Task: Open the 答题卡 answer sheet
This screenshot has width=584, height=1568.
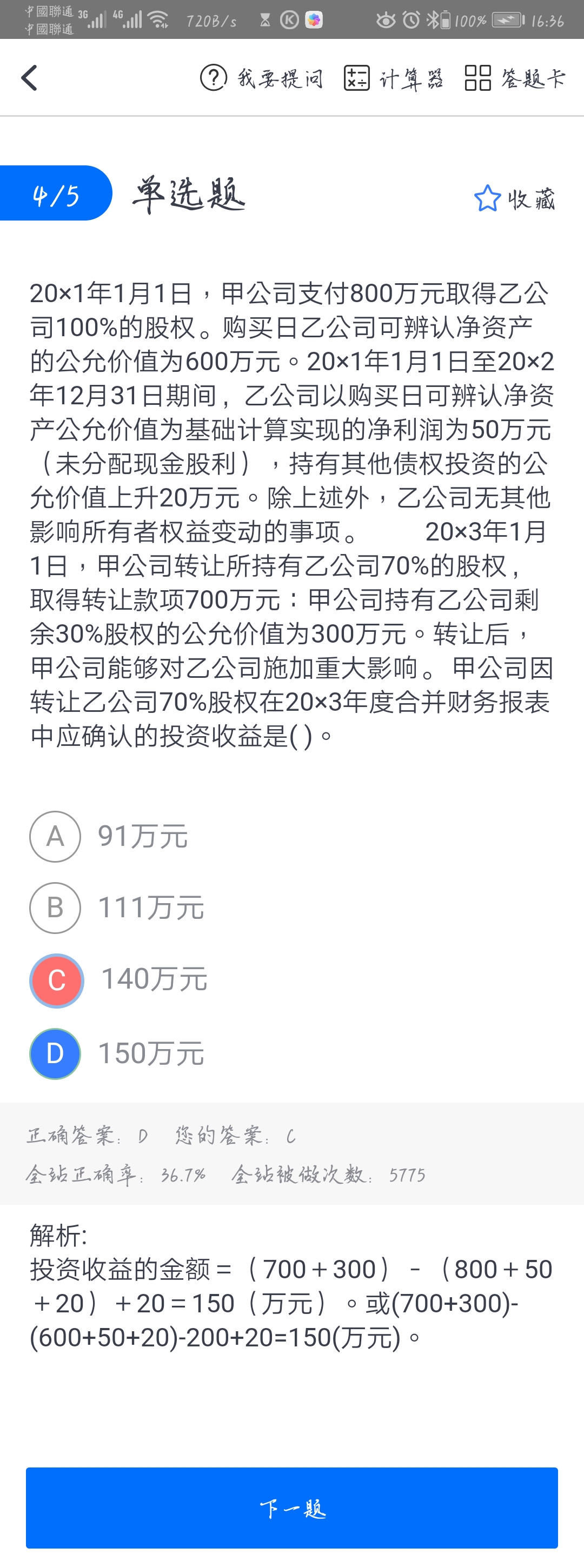Action: [x=515, y=78]
